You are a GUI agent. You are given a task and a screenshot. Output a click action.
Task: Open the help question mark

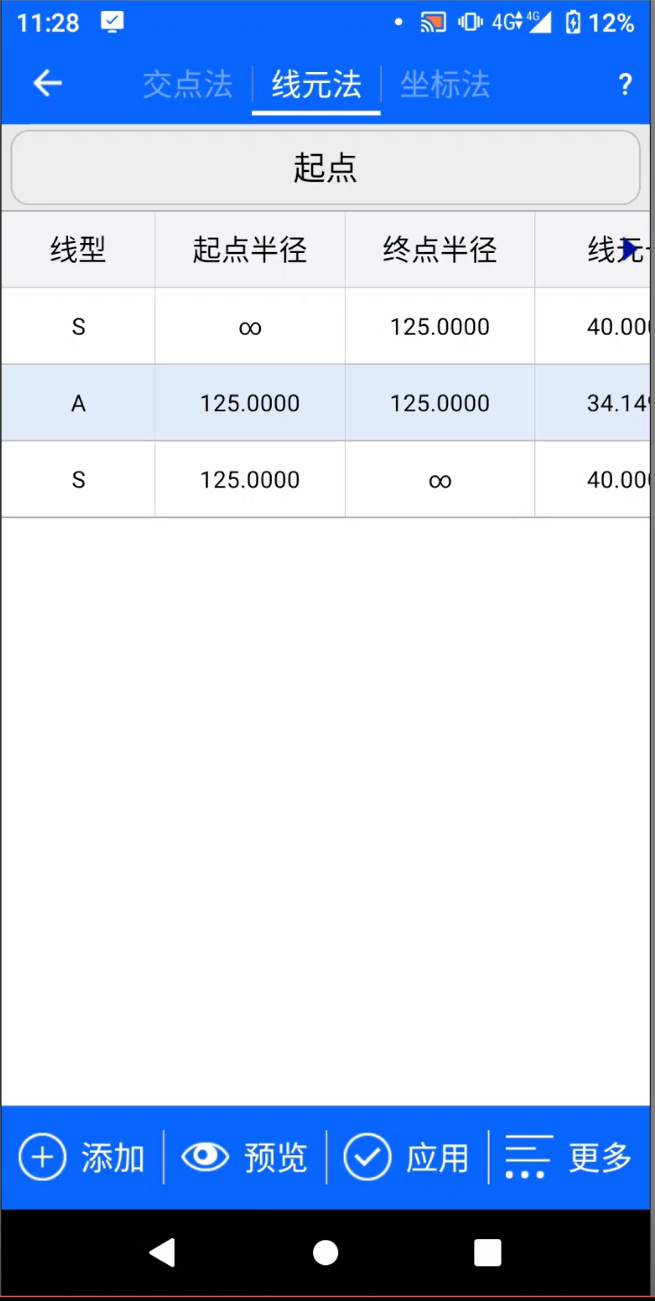pos(625,85)
